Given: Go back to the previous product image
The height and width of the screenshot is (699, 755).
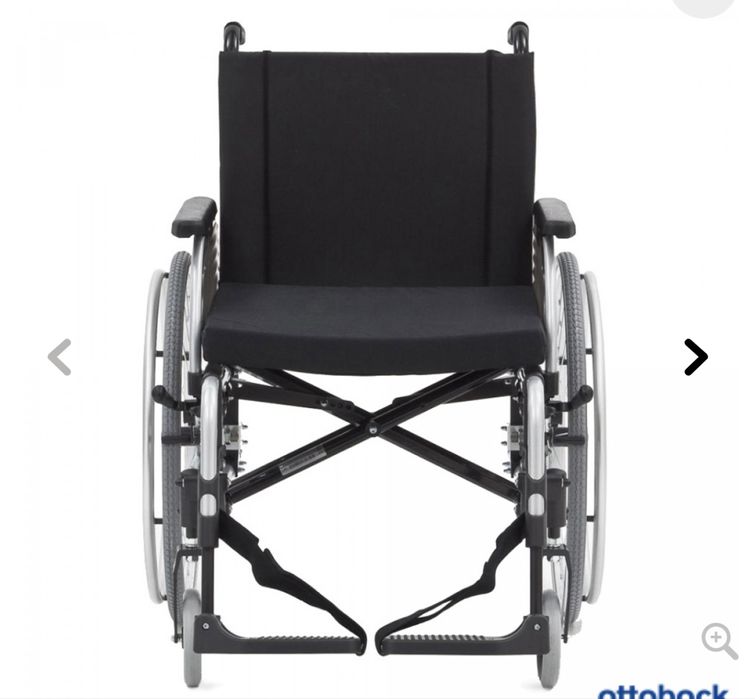Looking at the screenshot, I should tap(60, 357).
